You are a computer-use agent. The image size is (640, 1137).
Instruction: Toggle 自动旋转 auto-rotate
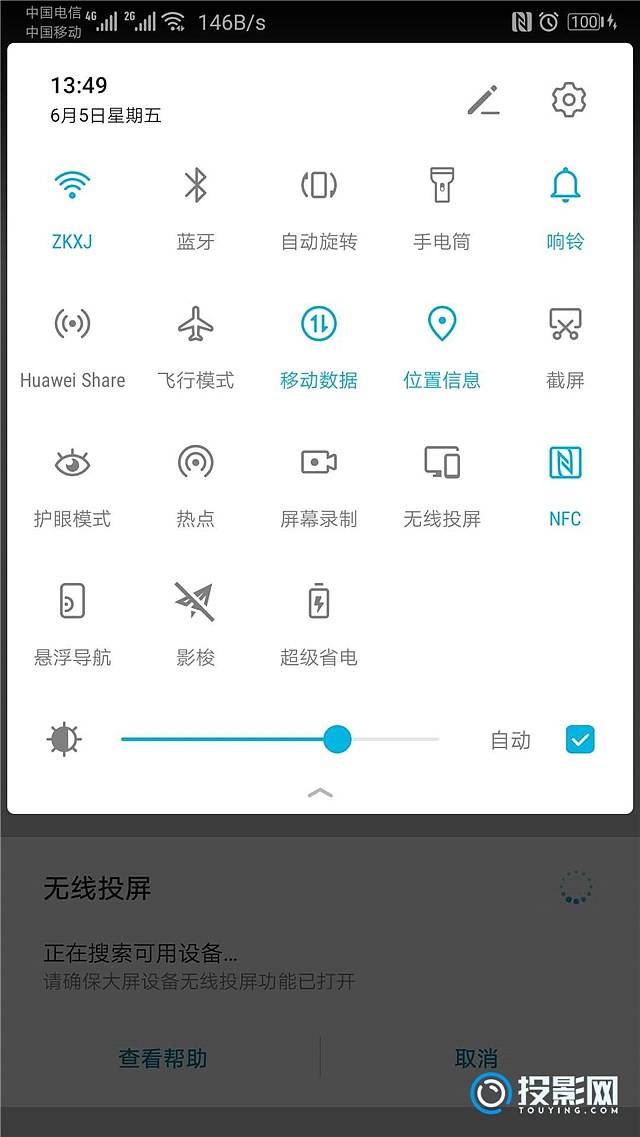pos(318,186)
